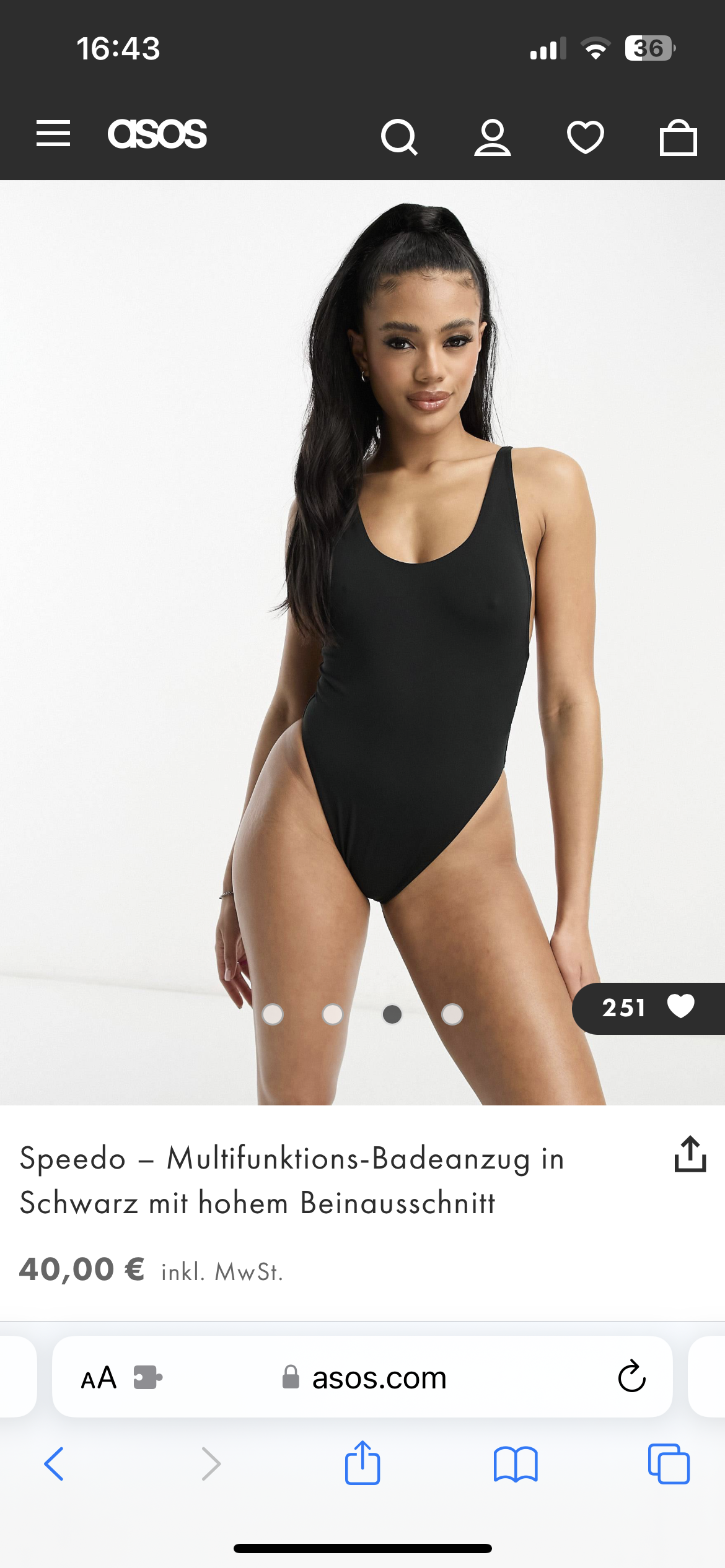This screenshot has height=1568, width=725.
Task: View saved items via header heart icon
Action: coord(586,137)
